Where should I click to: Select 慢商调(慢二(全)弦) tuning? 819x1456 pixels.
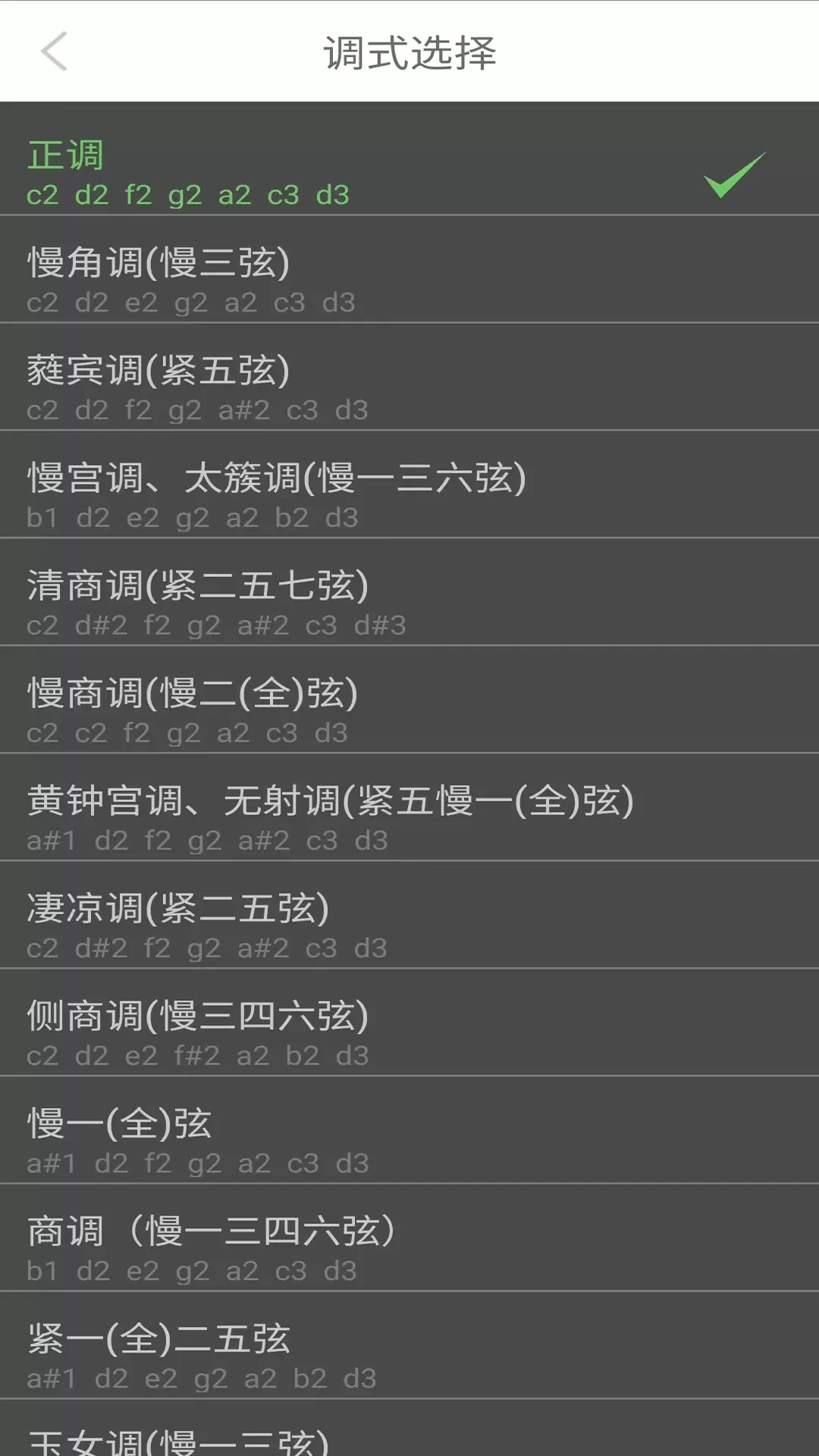coord(409,700)
